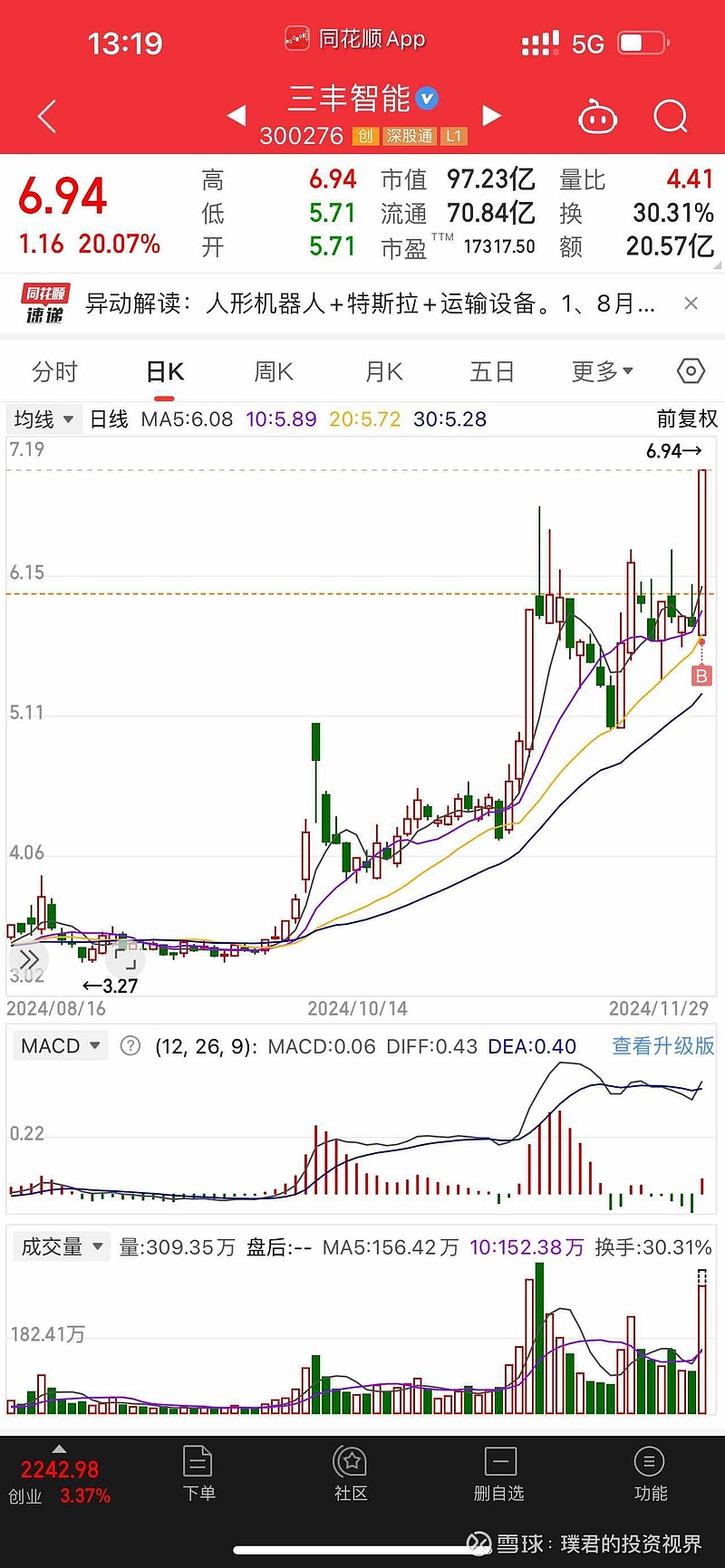
Task: Select the 月K chart tab
Action: tap(383, 371)
